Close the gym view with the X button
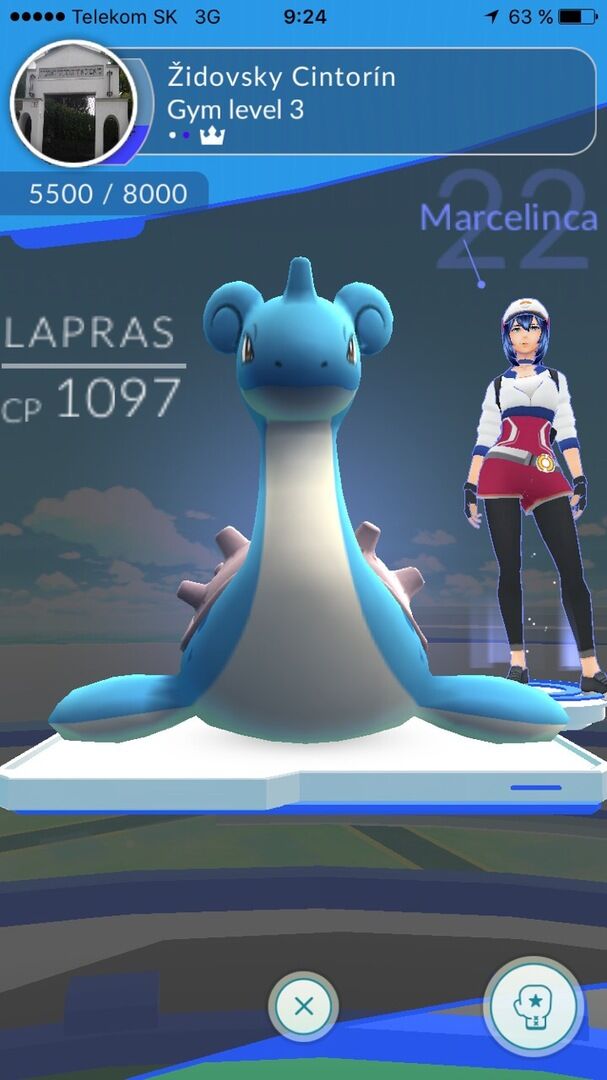Viewport: 607px width, 1080px height. [x=303, y=1006]
